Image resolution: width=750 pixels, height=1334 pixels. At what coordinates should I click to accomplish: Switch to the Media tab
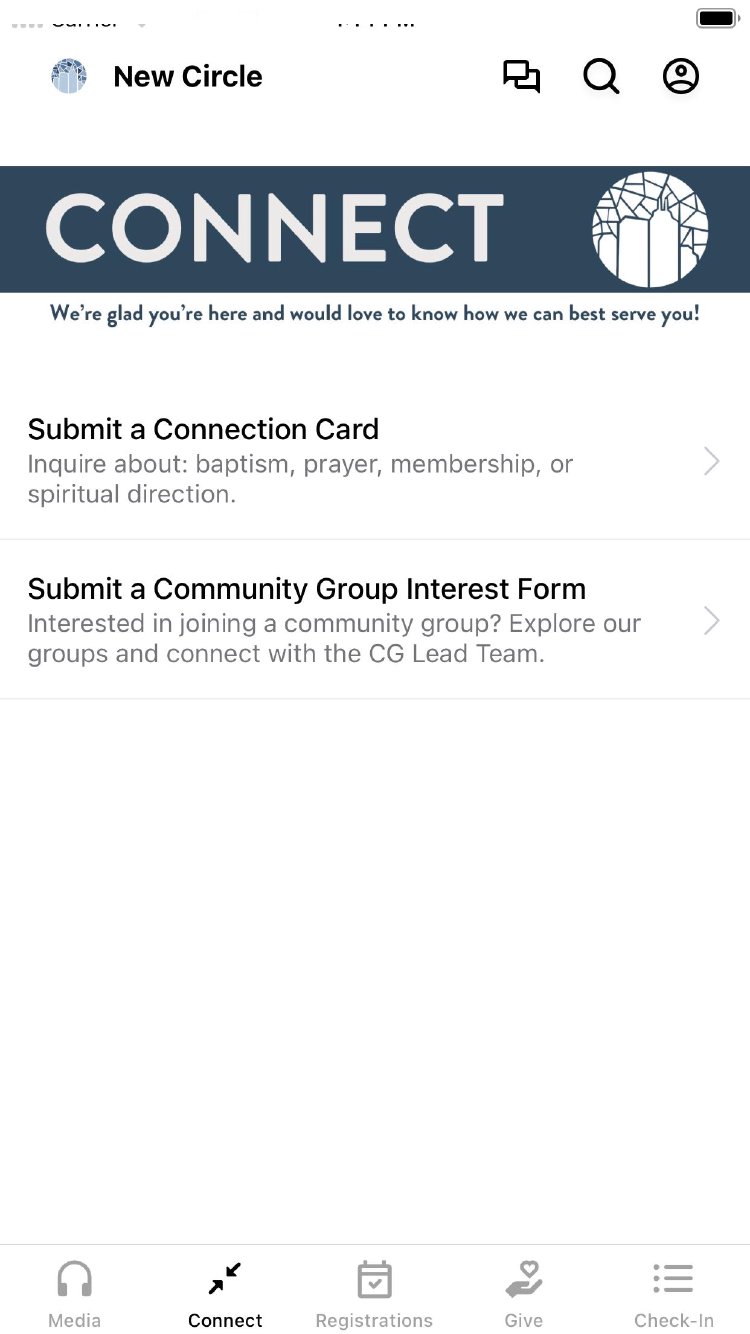[75, 1293]
